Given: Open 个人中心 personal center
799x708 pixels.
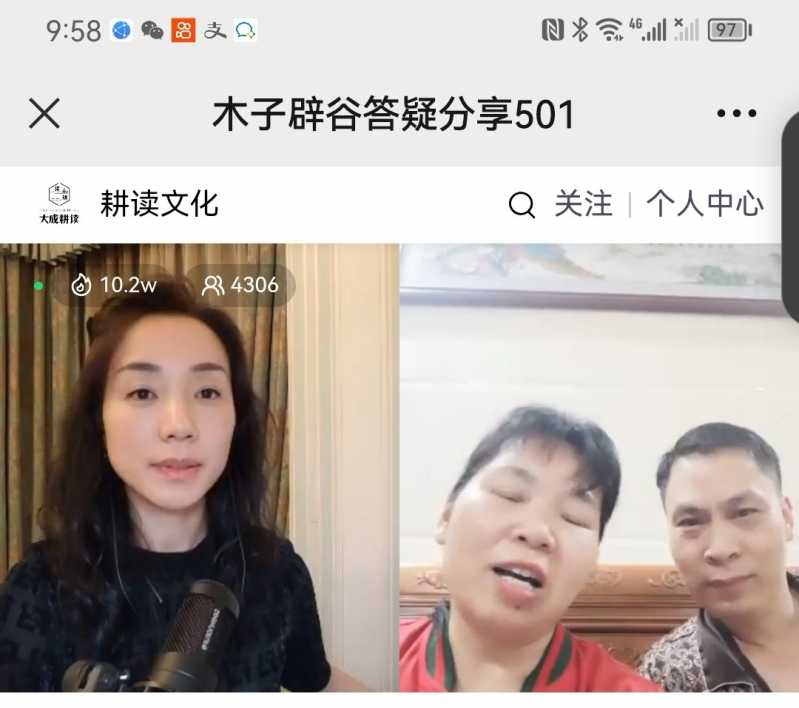Looking at the screenshot, I should pyautogui.click(x=704, y=204).
